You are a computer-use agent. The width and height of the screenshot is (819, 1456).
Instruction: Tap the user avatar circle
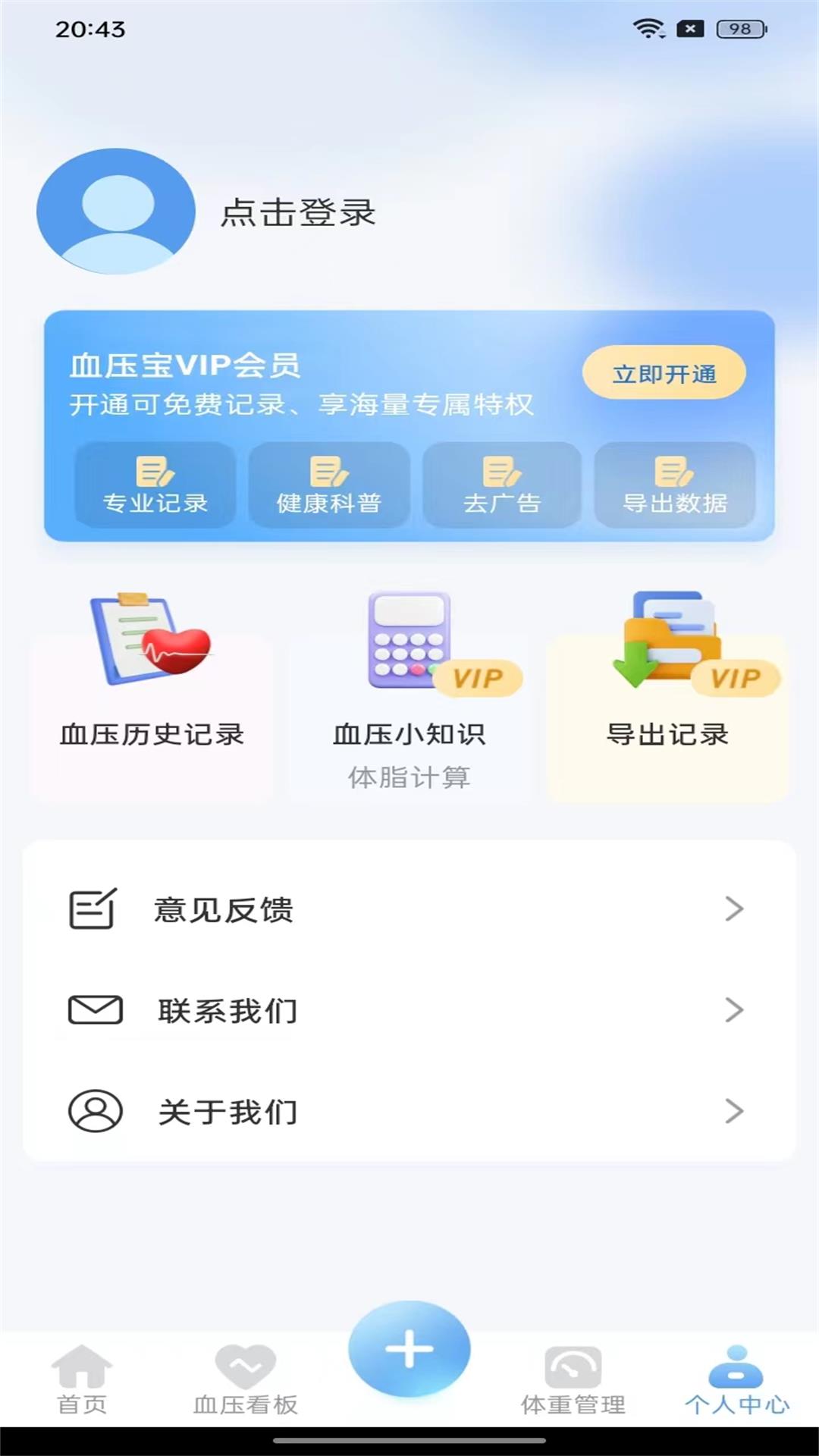[114, 212]
